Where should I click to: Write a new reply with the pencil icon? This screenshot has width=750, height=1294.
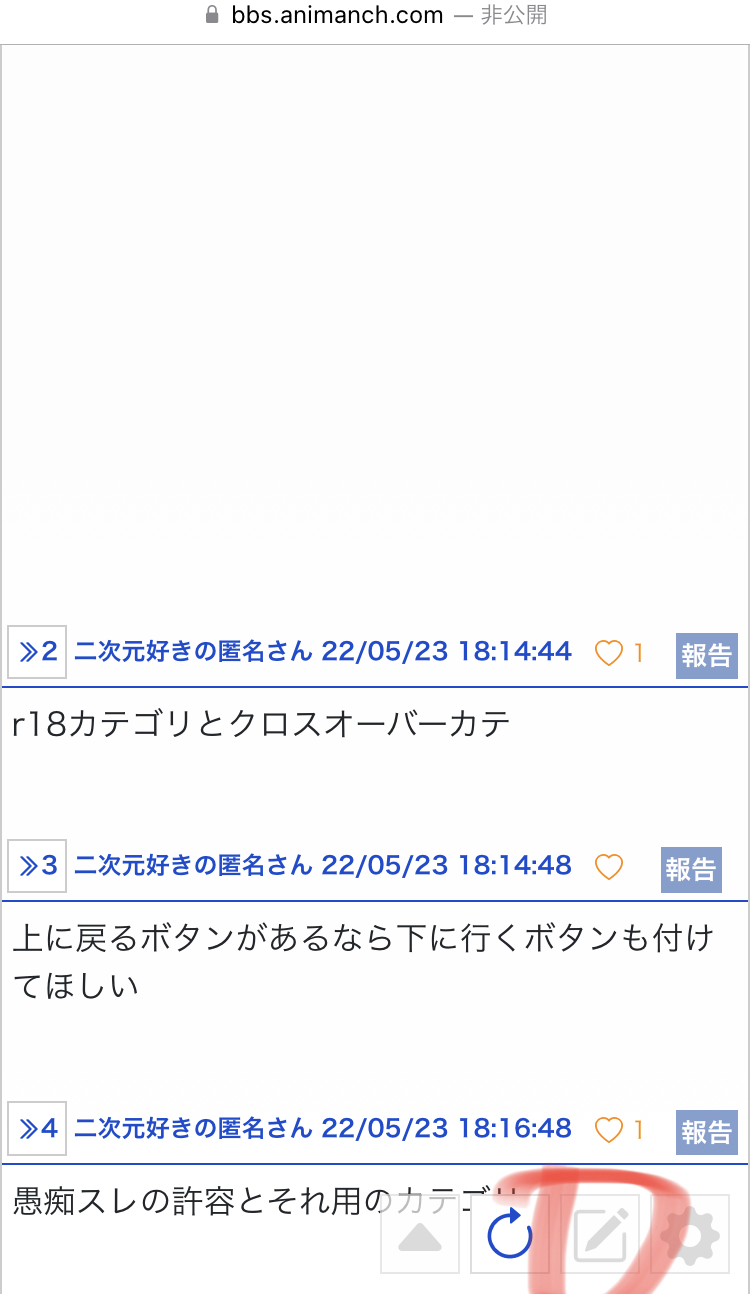[x=600, y=1234]
